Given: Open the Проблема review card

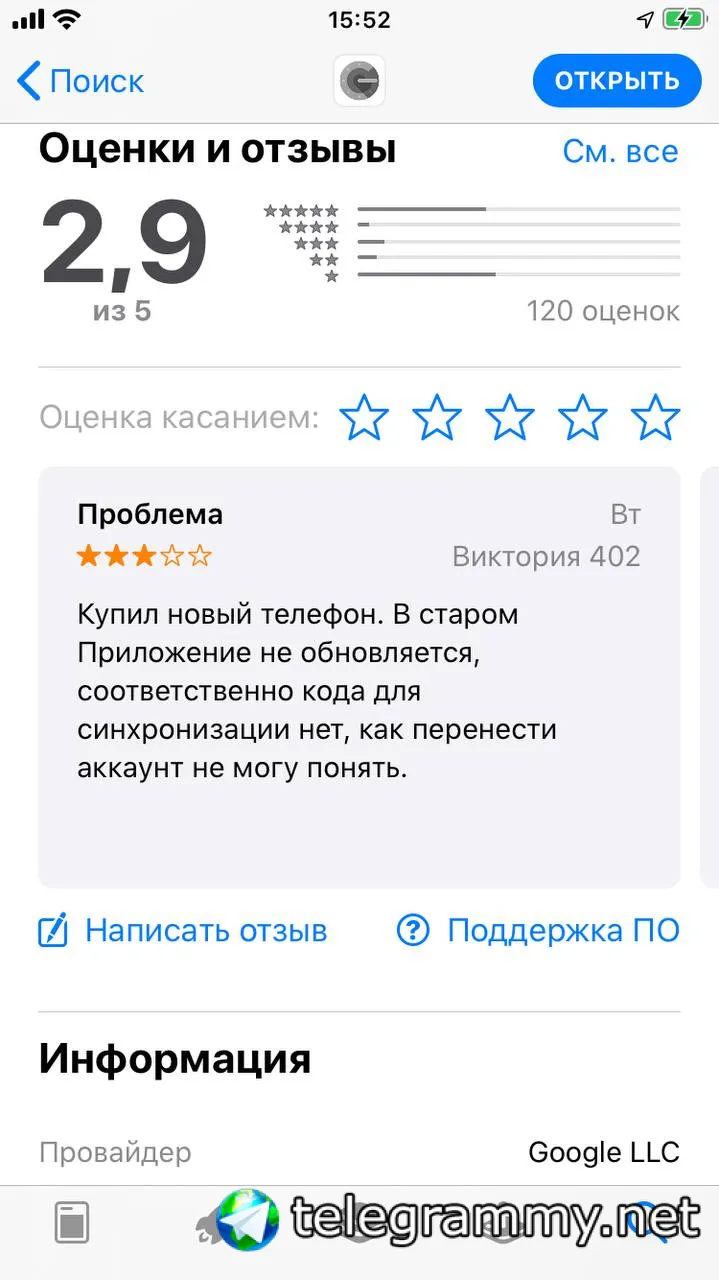Looking at the screenshot, I should click(x=359, y=677).
